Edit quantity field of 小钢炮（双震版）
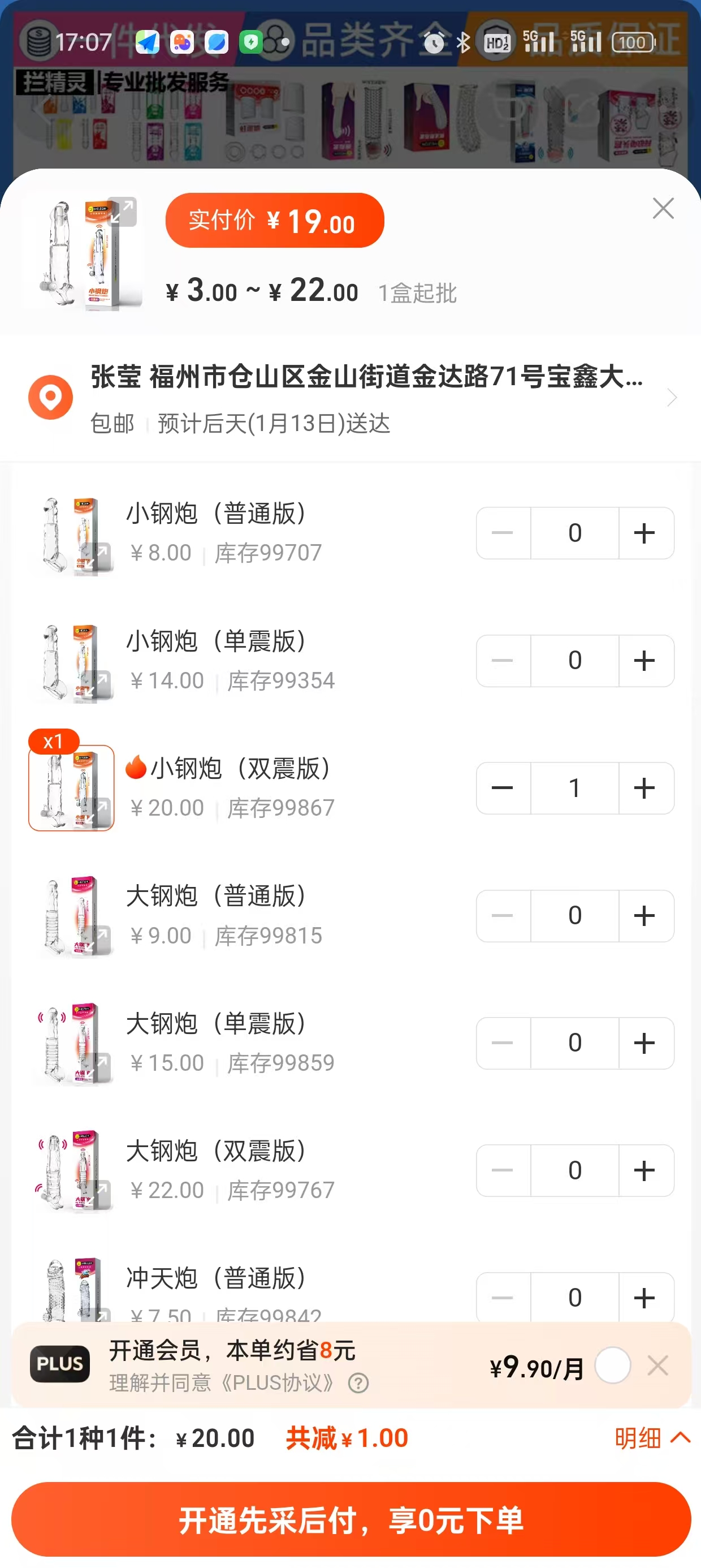701x1568 pixels. point(574,789)
